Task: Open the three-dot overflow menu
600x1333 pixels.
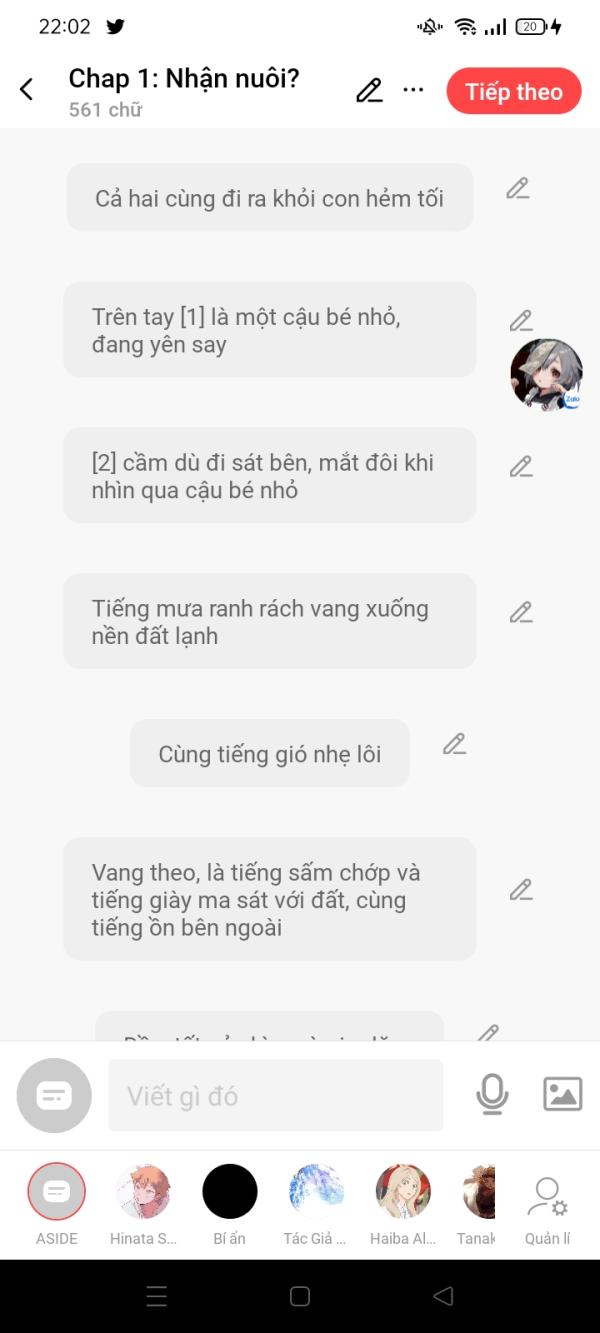Action: 413,90
